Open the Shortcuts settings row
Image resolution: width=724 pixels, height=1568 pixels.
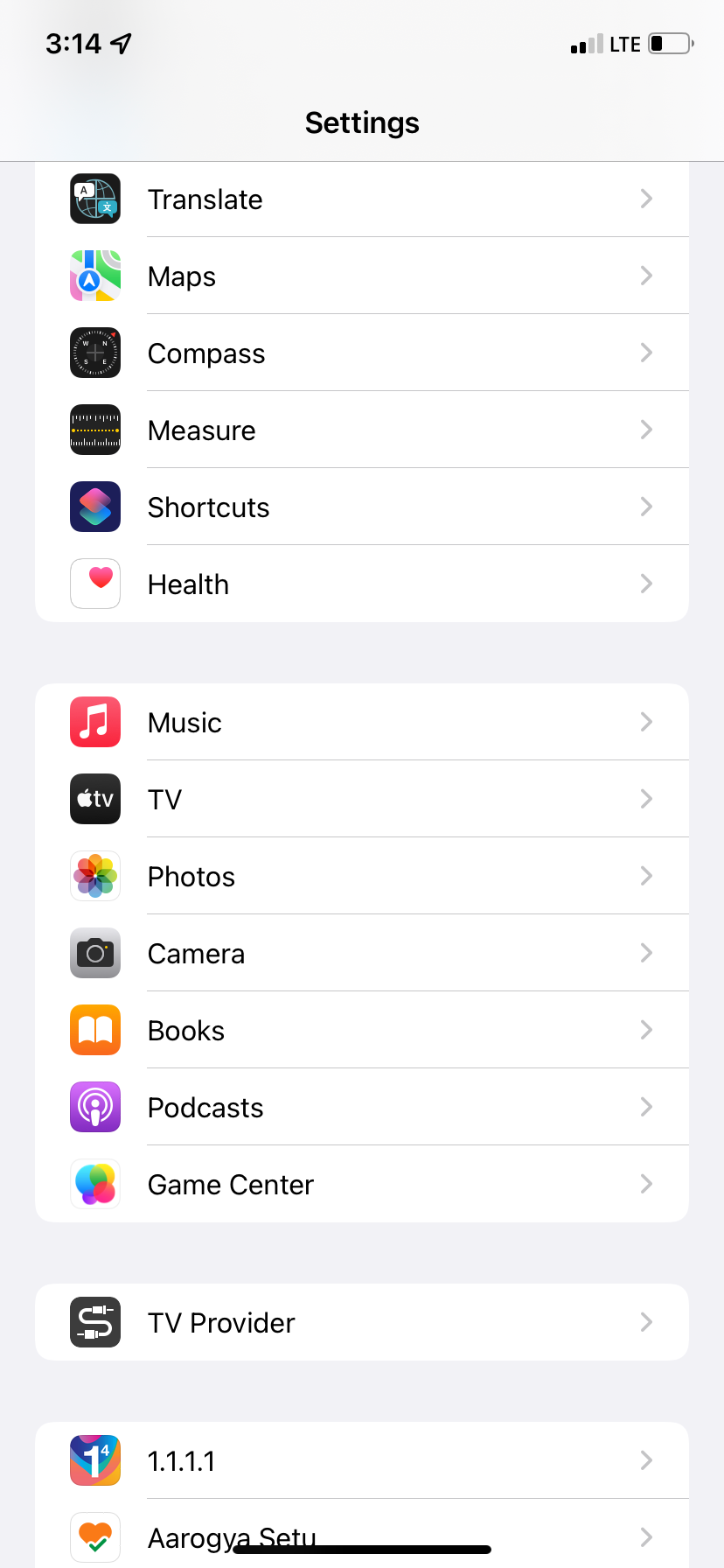click(x=362, y=507)
